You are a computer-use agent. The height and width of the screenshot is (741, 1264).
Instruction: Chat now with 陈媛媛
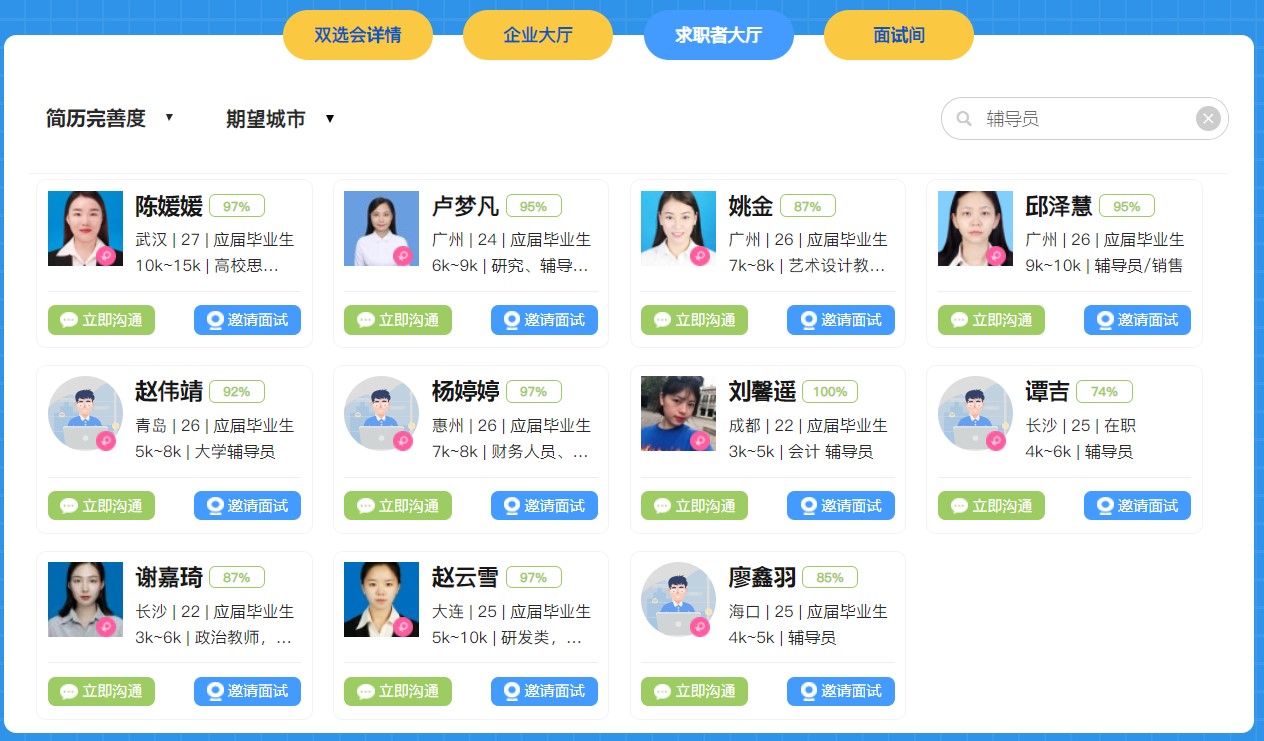click(x=101, y=320)
